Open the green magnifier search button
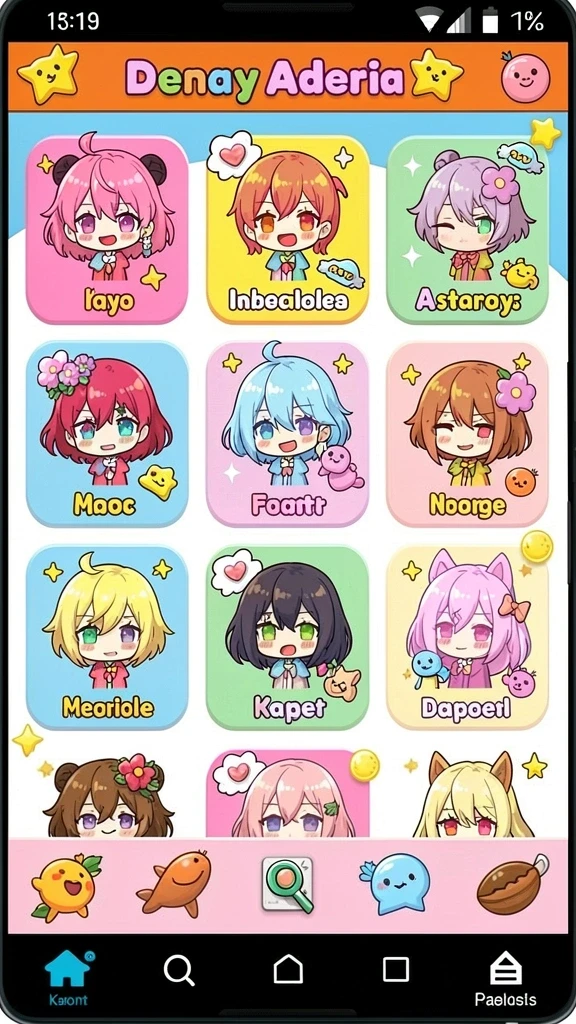 [287, 885]
